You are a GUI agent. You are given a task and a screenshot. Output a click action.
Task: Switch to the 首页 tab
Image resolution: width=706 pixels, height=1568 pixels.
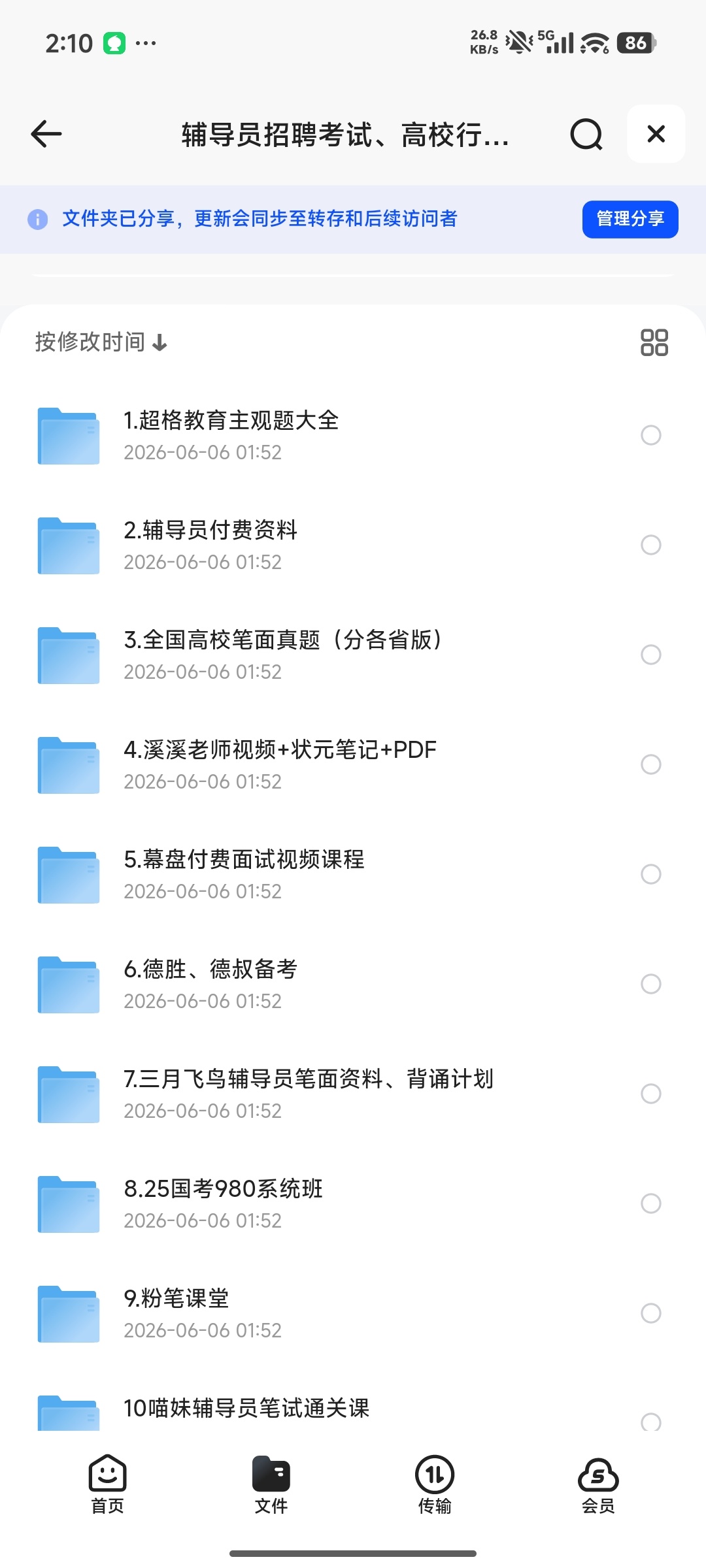(x=107, y=1484)
